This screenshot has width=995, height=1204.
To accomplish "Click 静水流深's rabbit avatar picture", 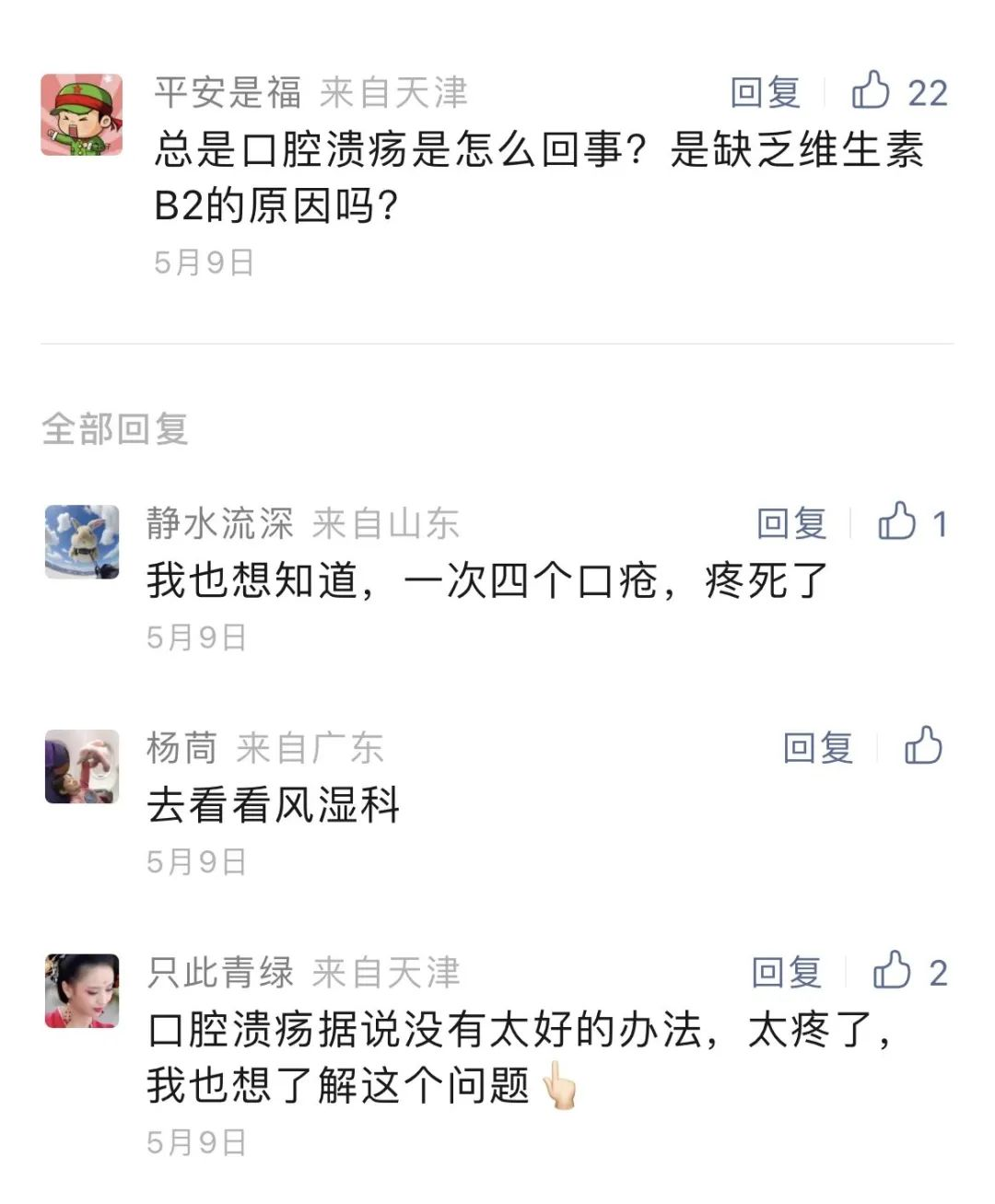I will (81, 544).
